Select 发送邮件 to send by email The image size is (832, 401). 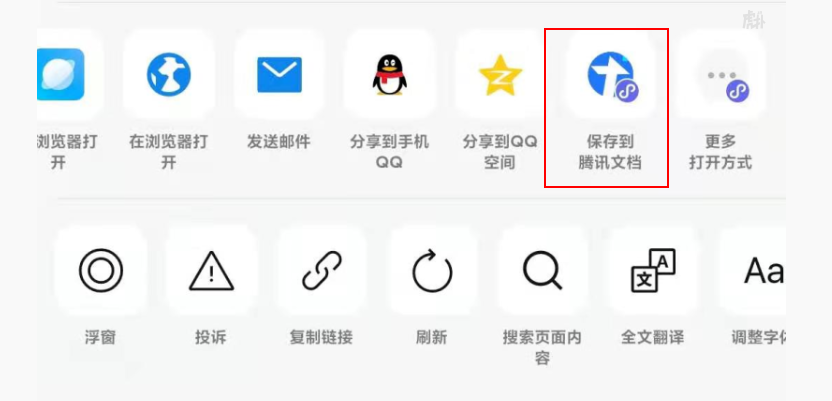[x=279, y=75]
